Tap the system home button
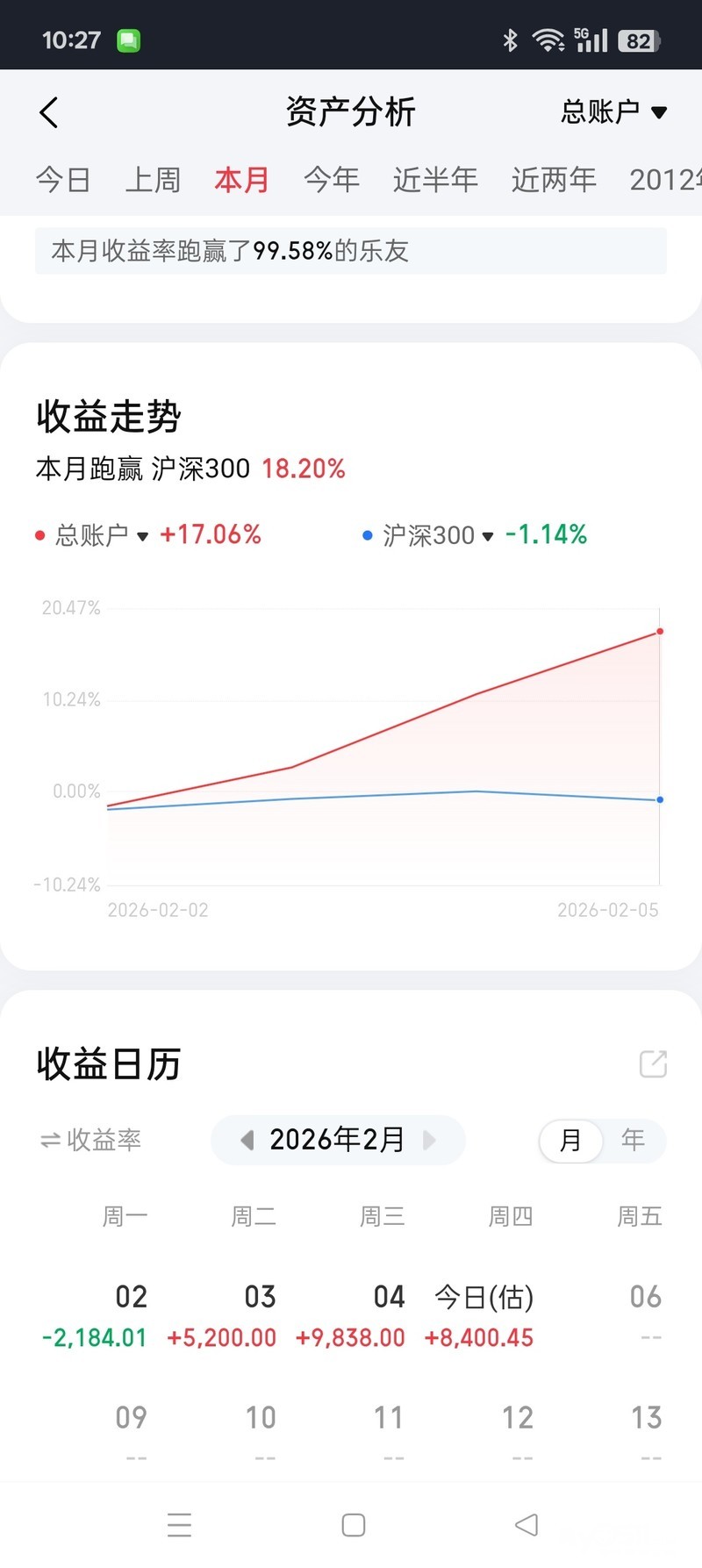702x1568 pixels. (x=353, y=1525)
